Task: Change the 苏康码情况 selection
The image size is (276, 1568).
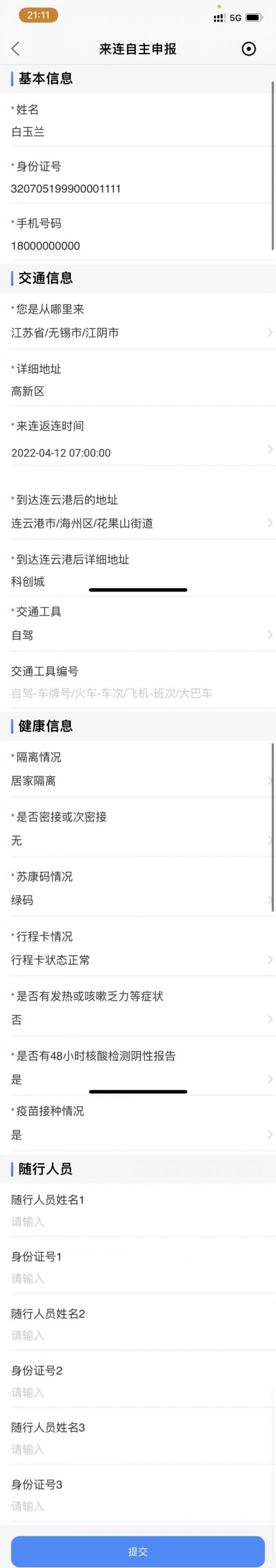Action: tap(138, 900)
